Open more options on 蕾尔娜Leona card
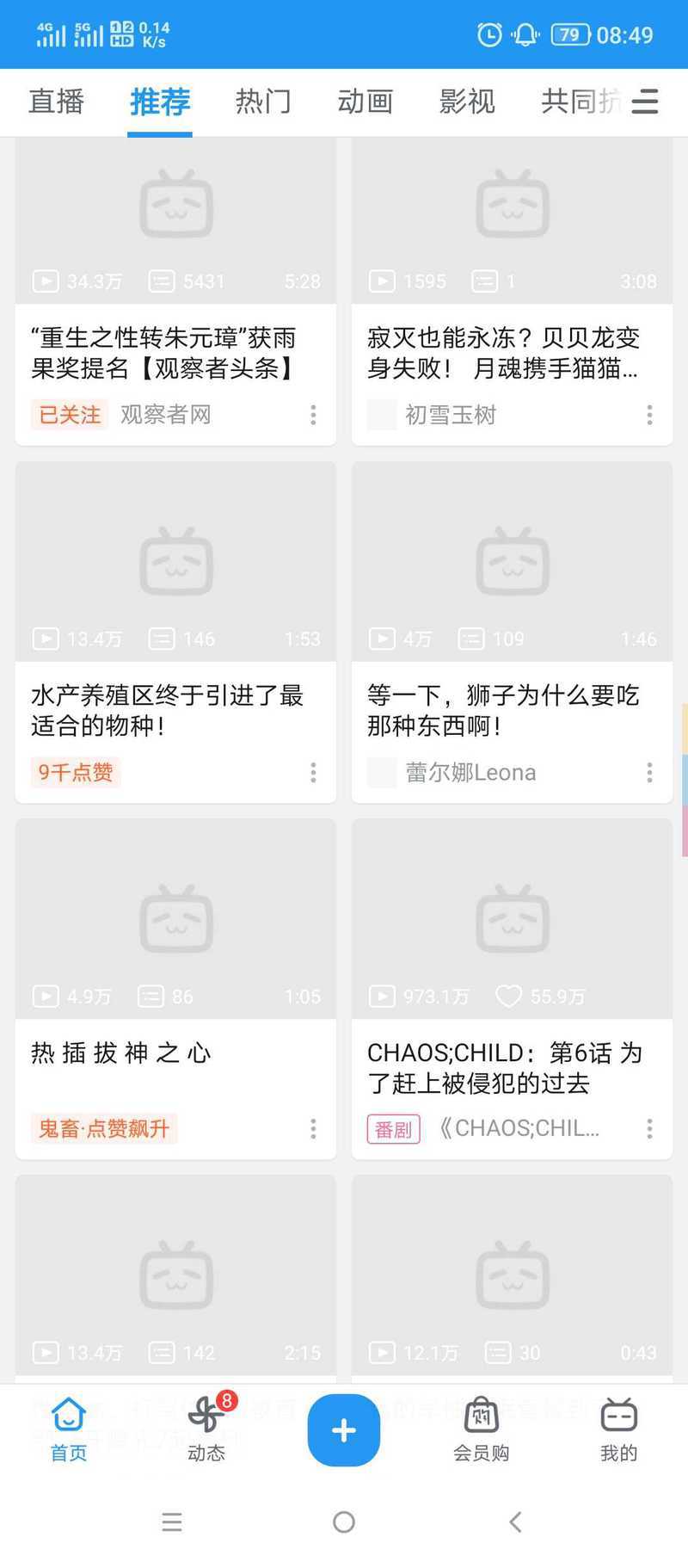 click(649, 772)
